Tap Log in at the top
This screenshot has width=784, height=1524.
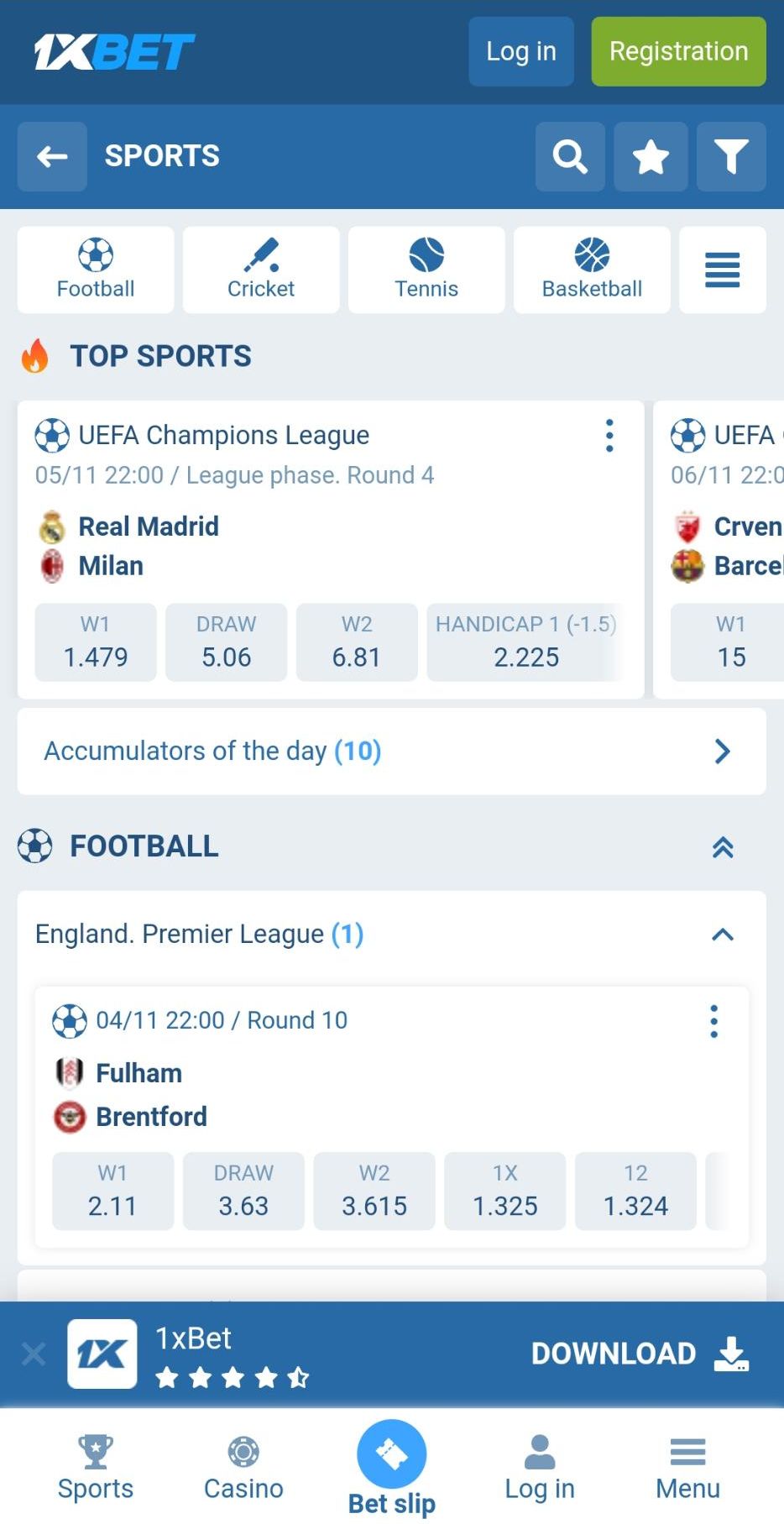click(x=520, y=51)
